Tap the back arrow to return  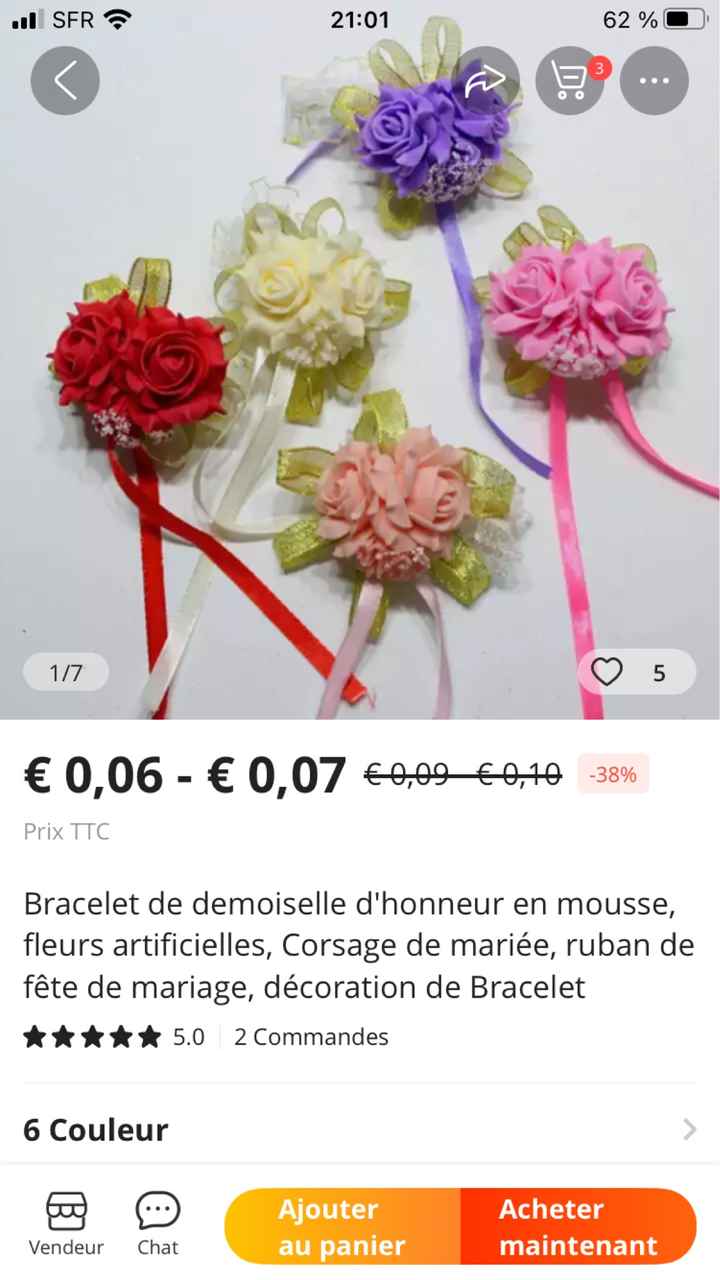click(65, 80)
